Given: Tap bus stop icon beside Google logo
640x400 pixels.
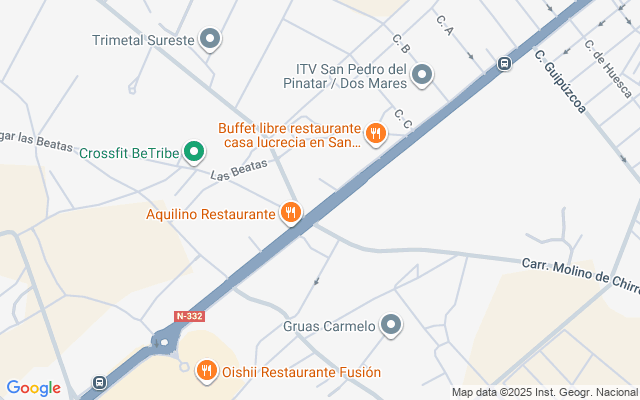Looking at the screenshot, I should [x=99, y=382].
